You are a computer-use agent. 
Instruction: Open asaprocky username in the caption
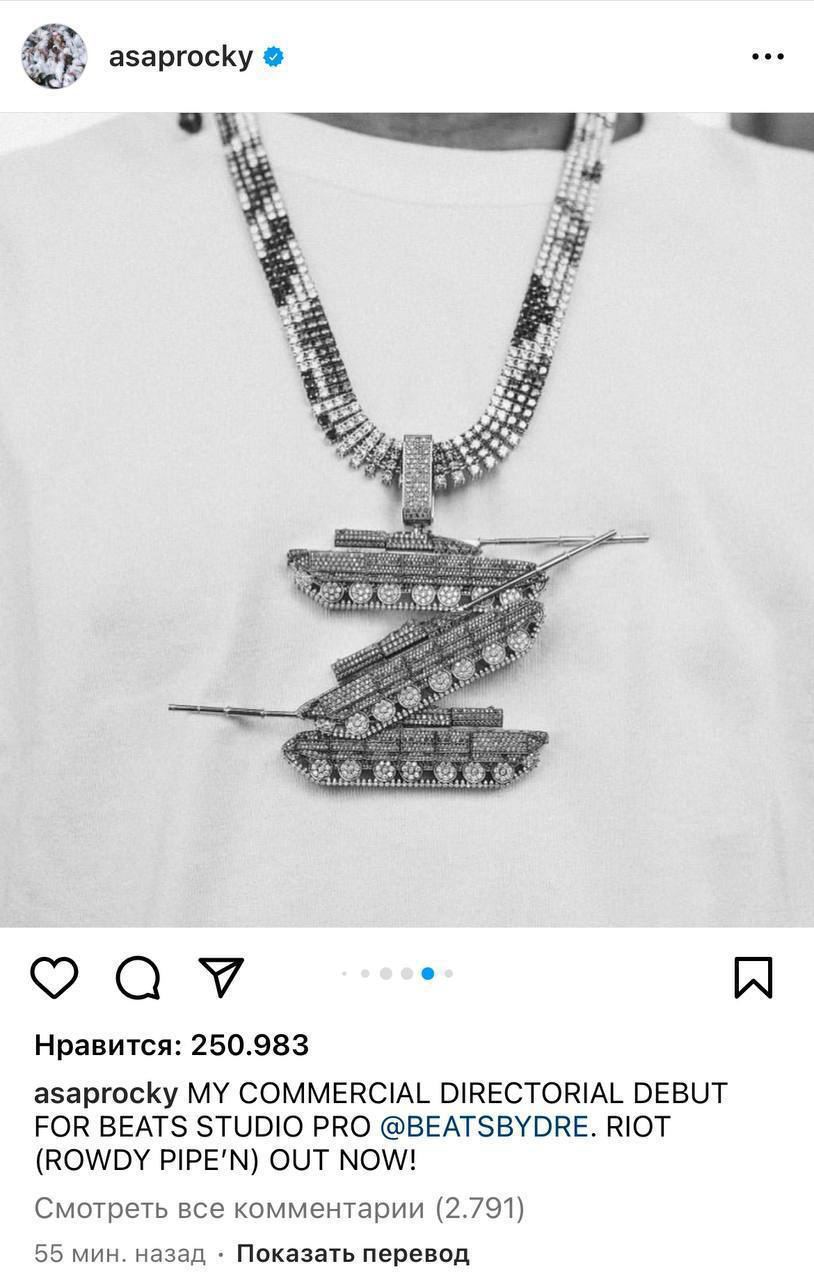[106, 1092]
